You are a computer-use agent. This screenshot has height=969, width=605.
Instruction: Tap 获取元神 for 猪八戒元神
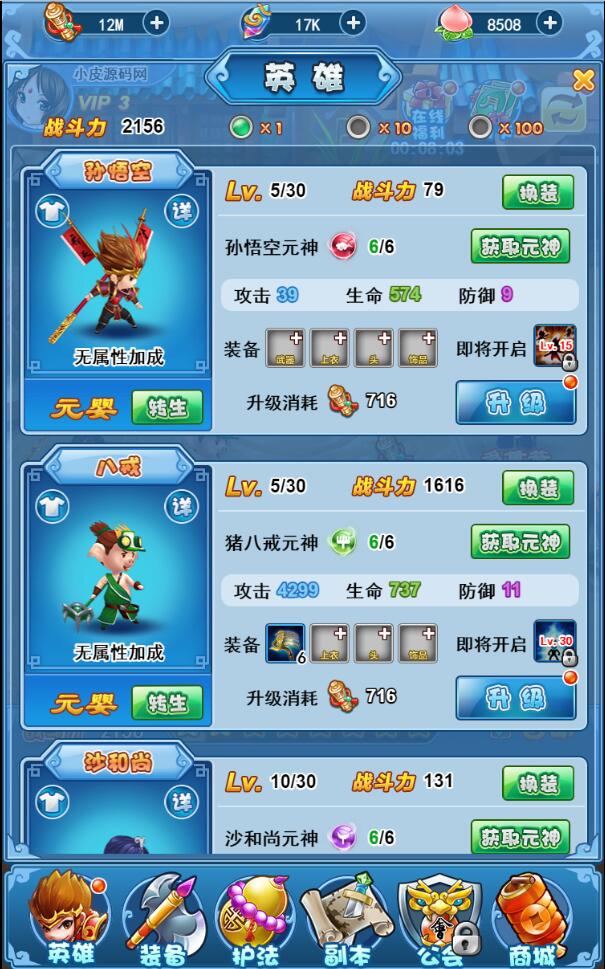tap(520, 541)
